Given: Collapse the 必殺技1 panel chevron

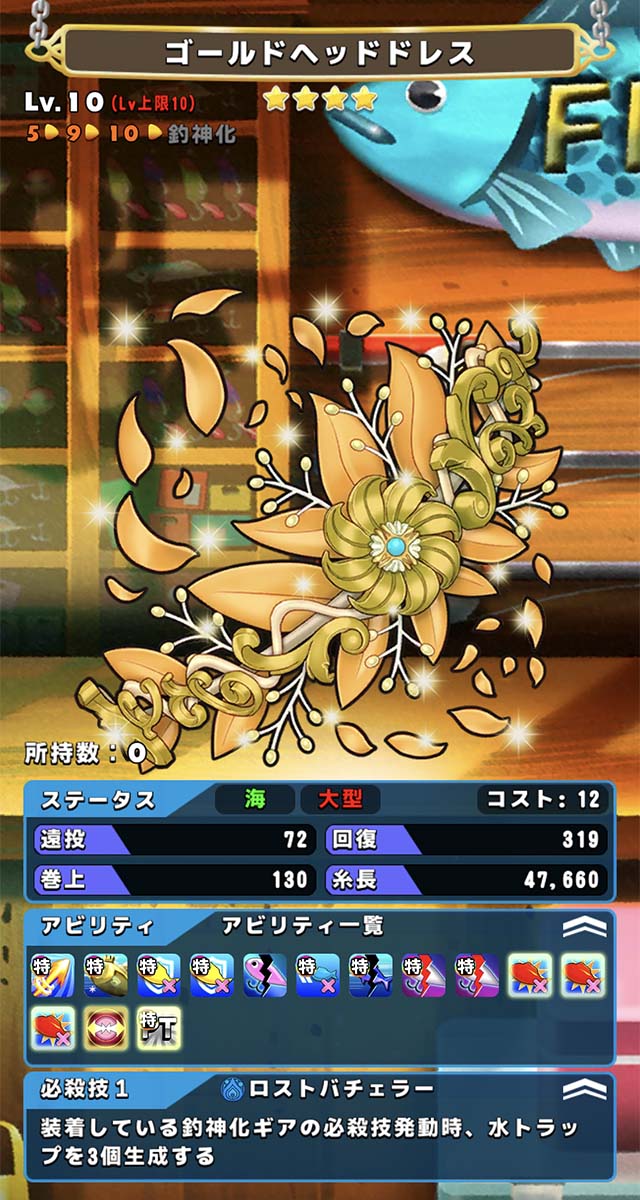Looking at the screenshot, I should 584,1089.
